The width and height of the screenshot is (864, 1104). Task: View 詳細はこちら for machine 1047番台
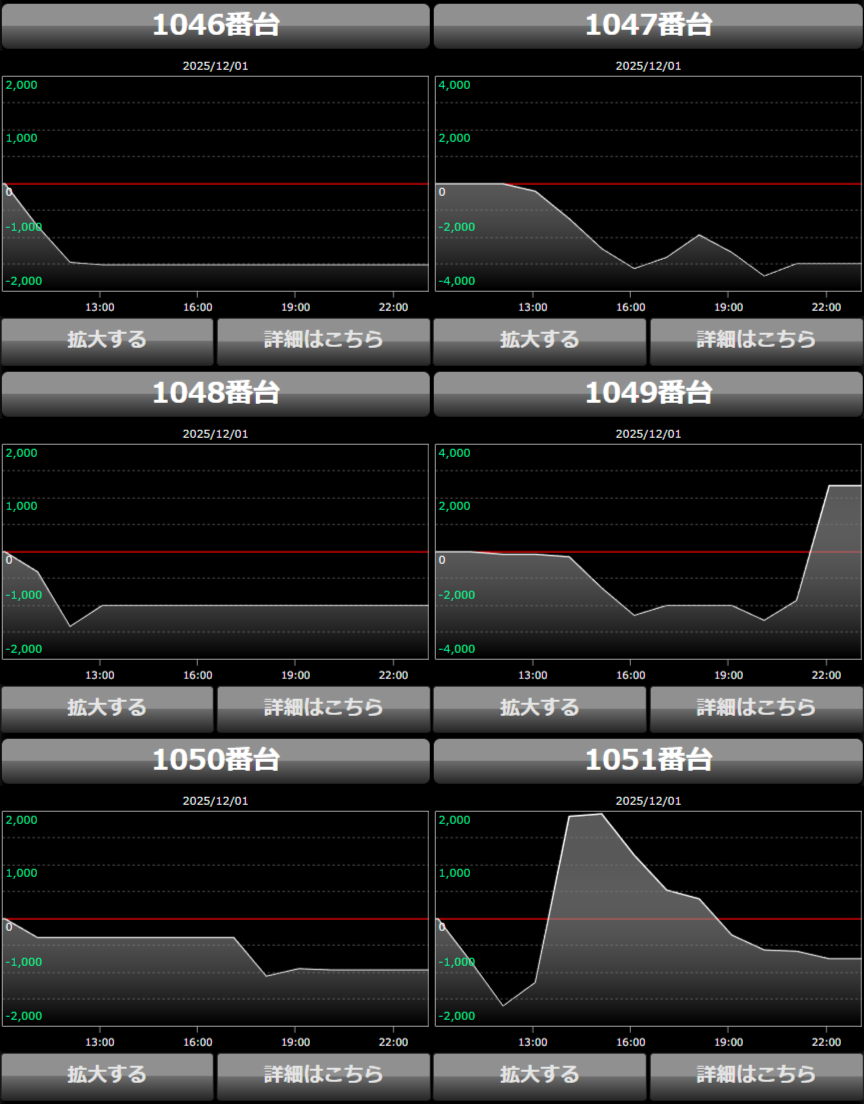coord(756,341)
